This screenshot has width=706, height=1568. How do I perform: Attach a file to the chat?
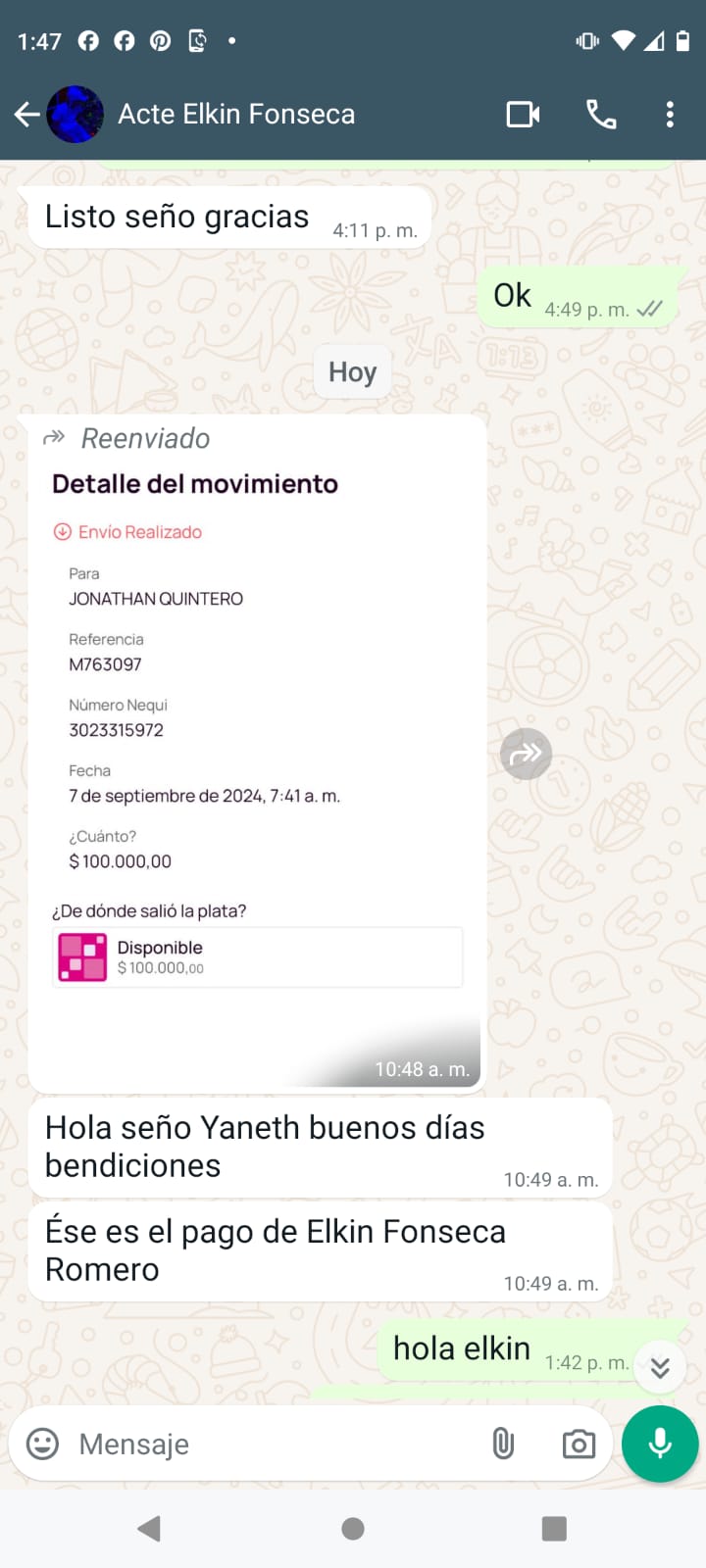[502, 1444]
